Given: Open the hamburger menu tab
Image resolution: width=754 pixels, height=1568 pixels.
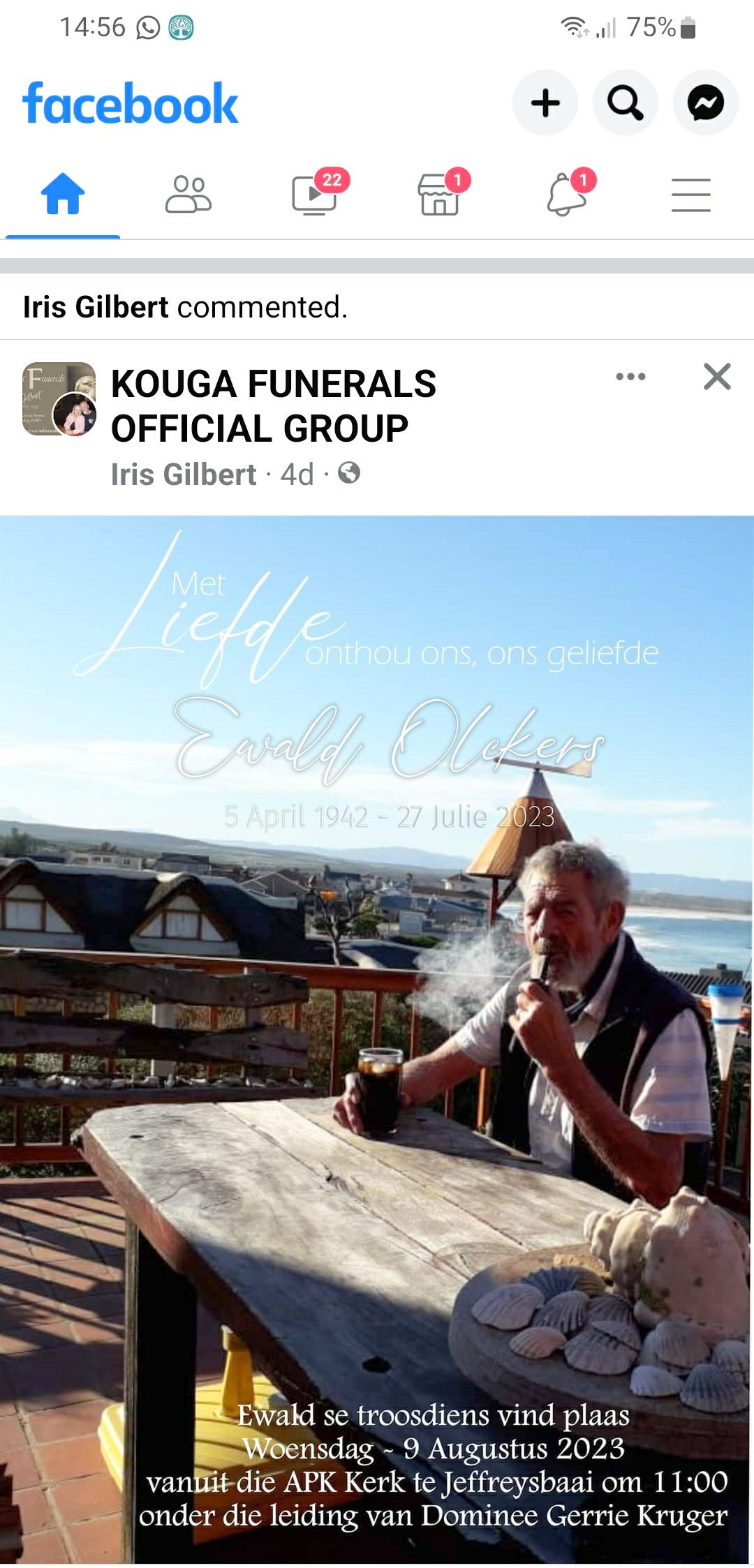Looking at the screenshot, I should click(691, 194).
